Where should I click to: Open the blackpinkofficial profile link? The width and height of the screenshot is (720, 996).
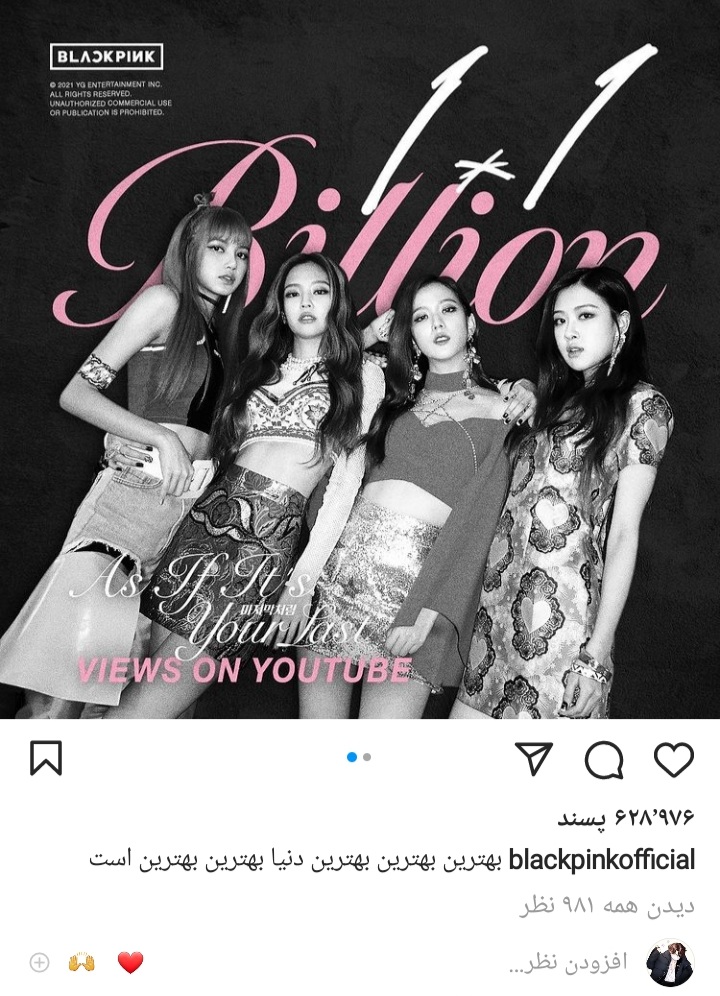(601, 859)
